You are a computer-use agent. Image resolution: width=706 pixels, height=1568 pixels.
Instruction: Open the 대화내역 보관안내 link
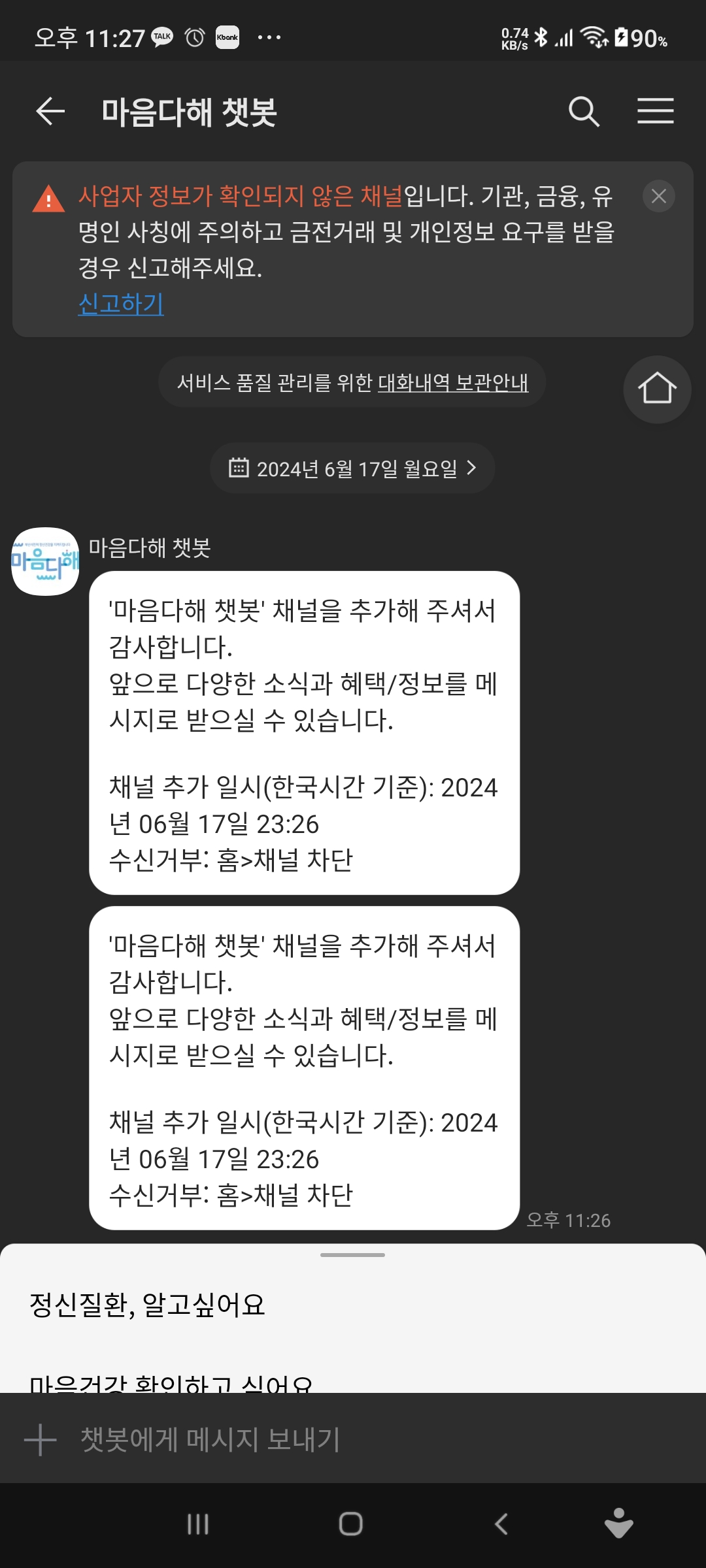pyautogui.click(x=453, y=382)
